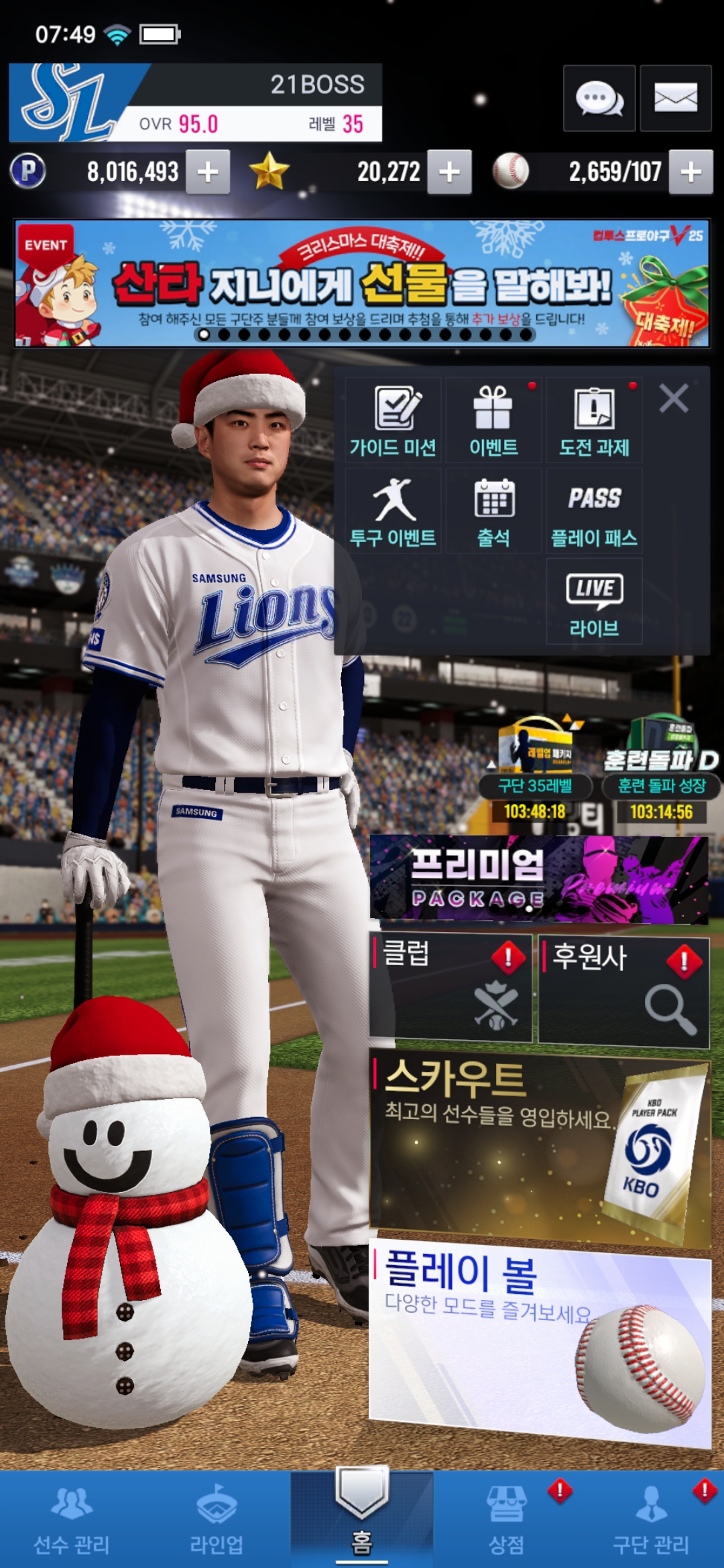Open 가이드 미션
The width and height of the screenshot is (724, 1568).
click(394, 420)
